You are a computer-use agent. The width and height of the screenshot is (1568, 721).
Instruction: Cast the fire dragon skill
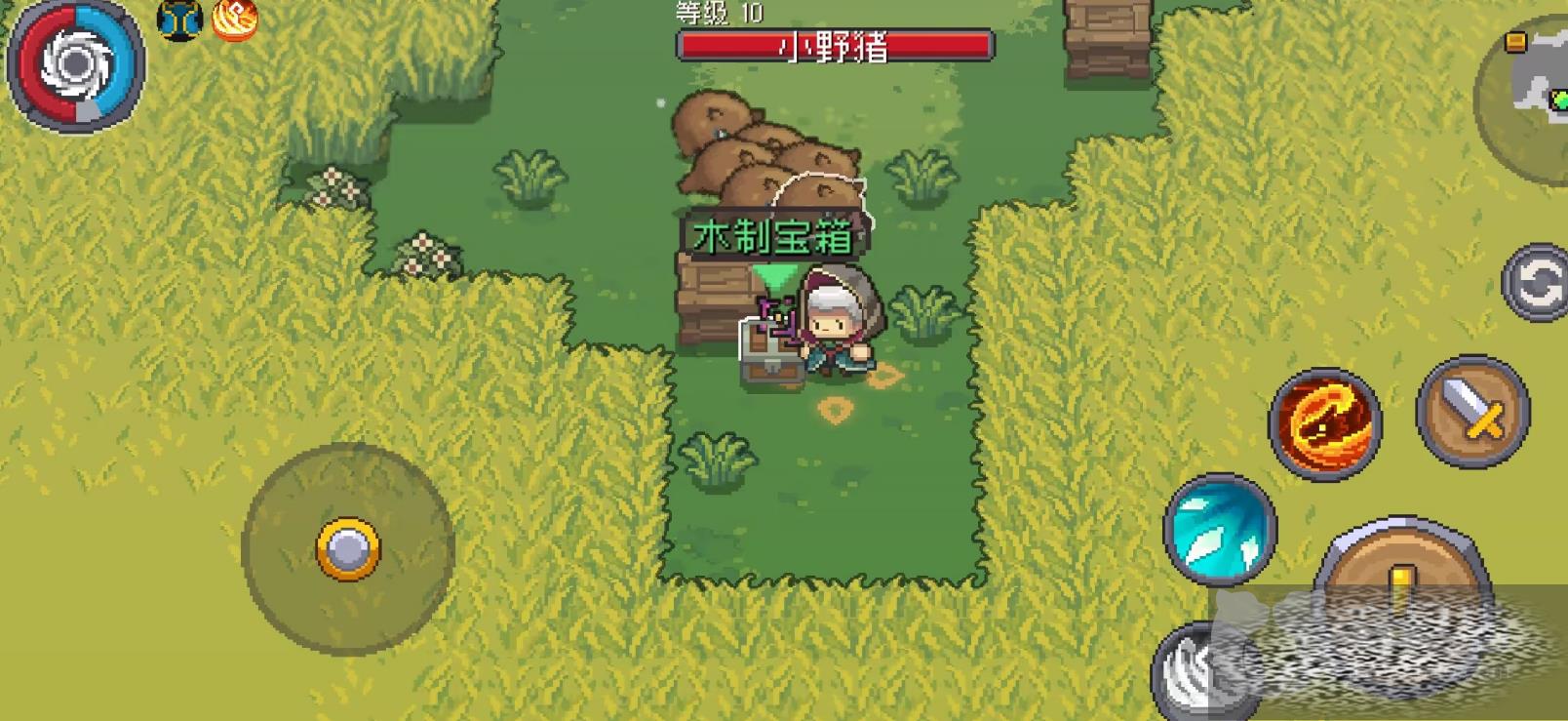pos(1324,422)
